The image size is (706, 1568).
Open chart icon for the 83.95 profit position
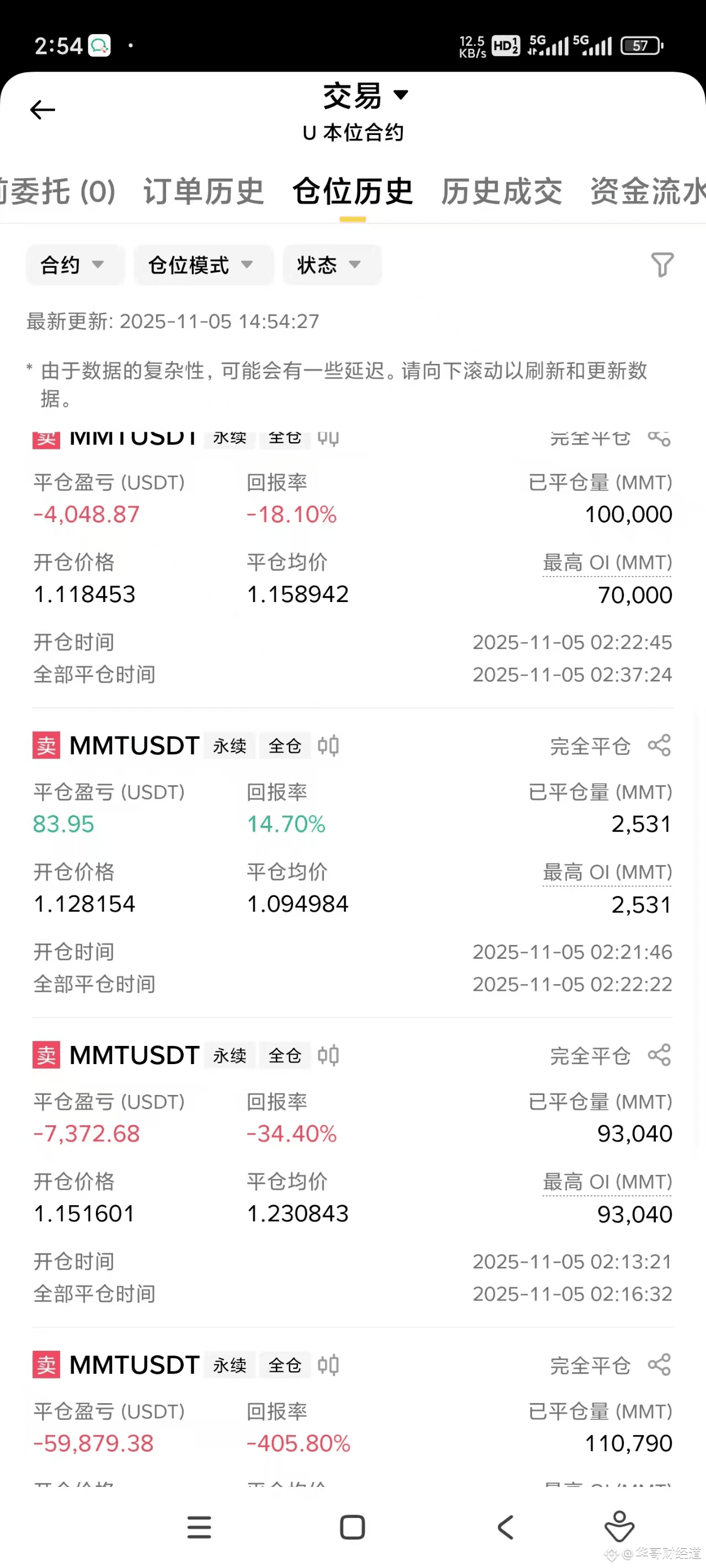(328, 745)
